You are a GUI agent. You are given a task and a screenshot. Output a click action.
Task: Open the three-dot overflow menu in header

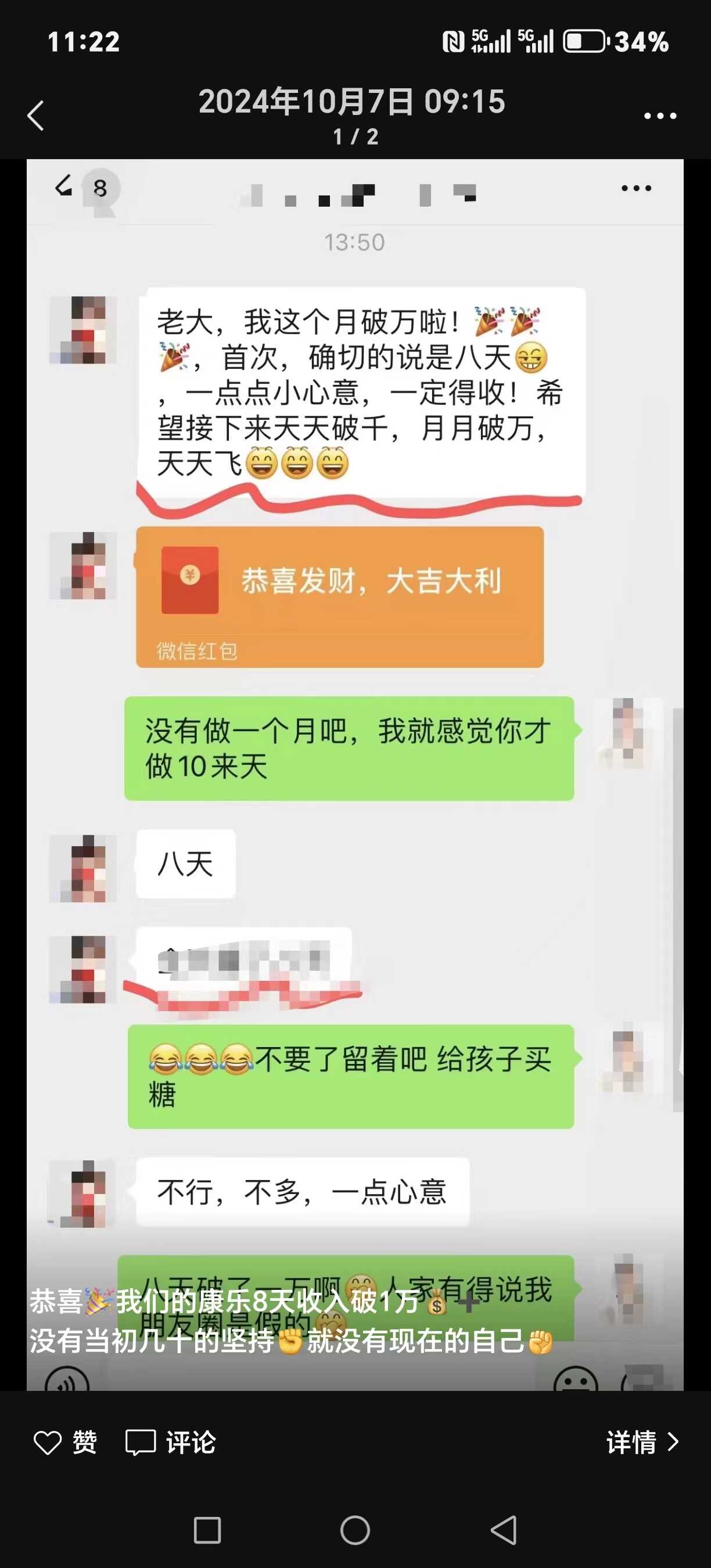pos(660,116)
